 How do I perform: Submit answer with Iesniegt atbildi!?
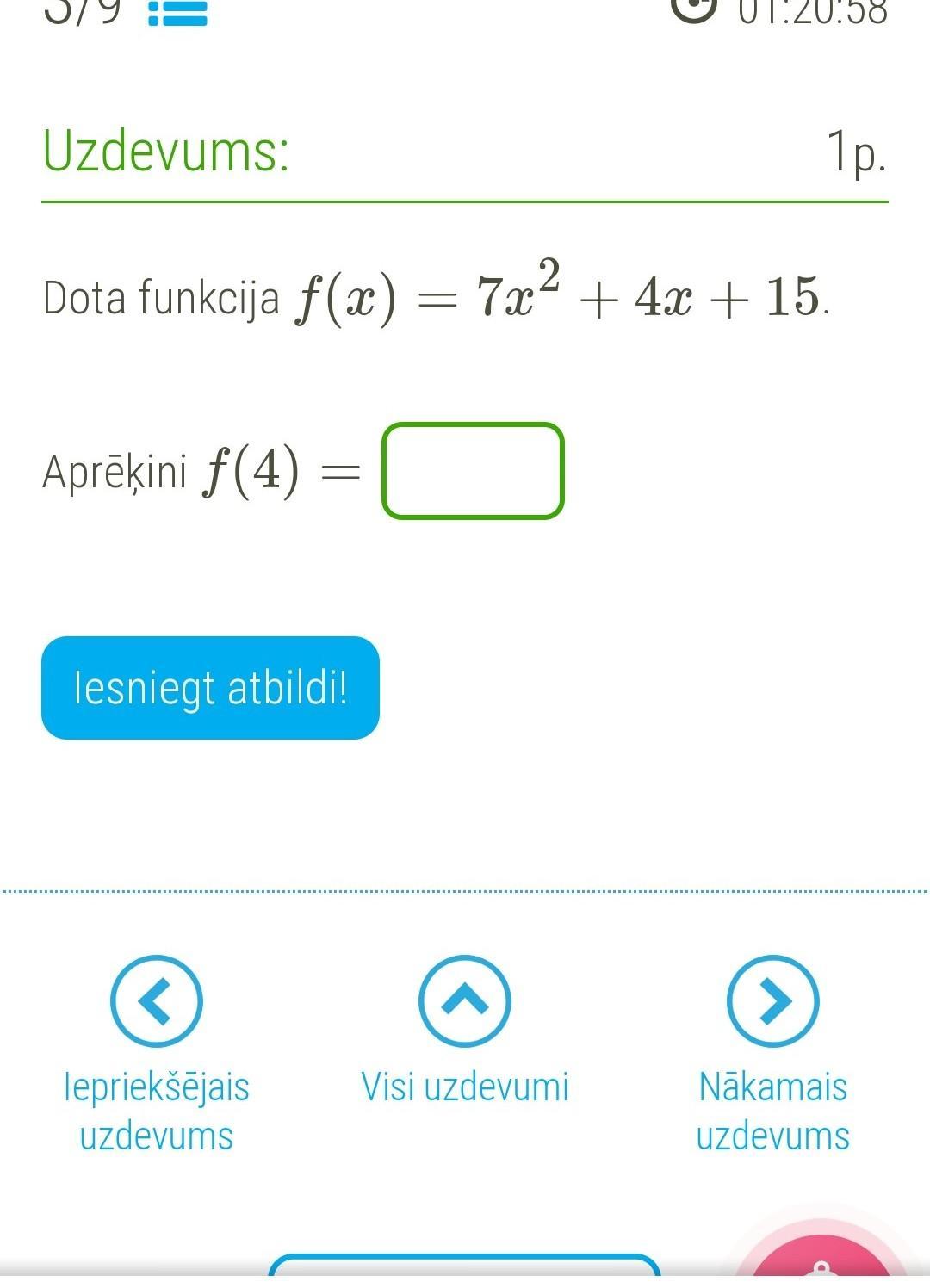pos(210,687)
